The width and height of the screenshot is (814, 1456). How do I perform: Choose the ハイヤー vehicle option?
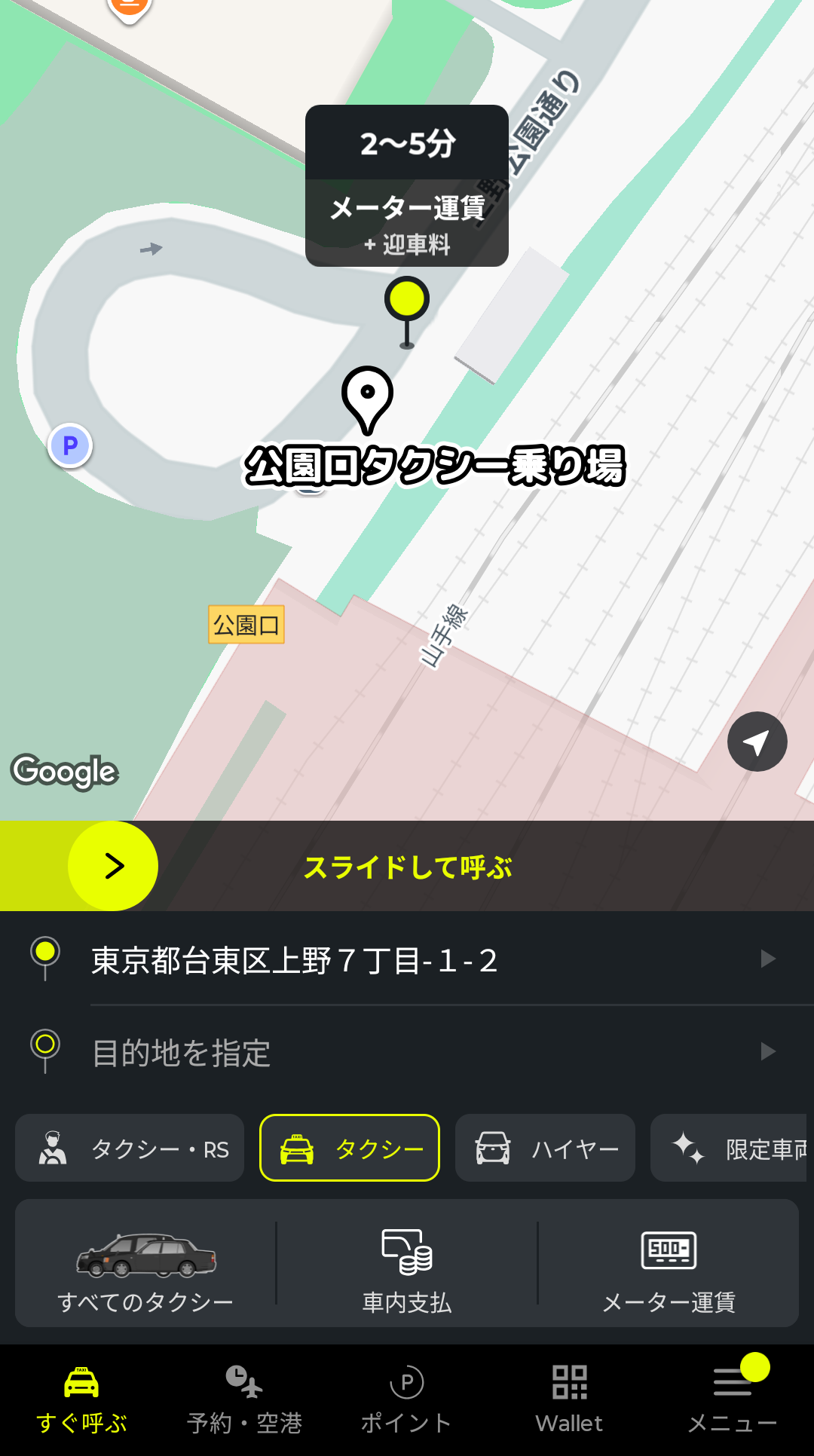click(x=545, y=1149)
